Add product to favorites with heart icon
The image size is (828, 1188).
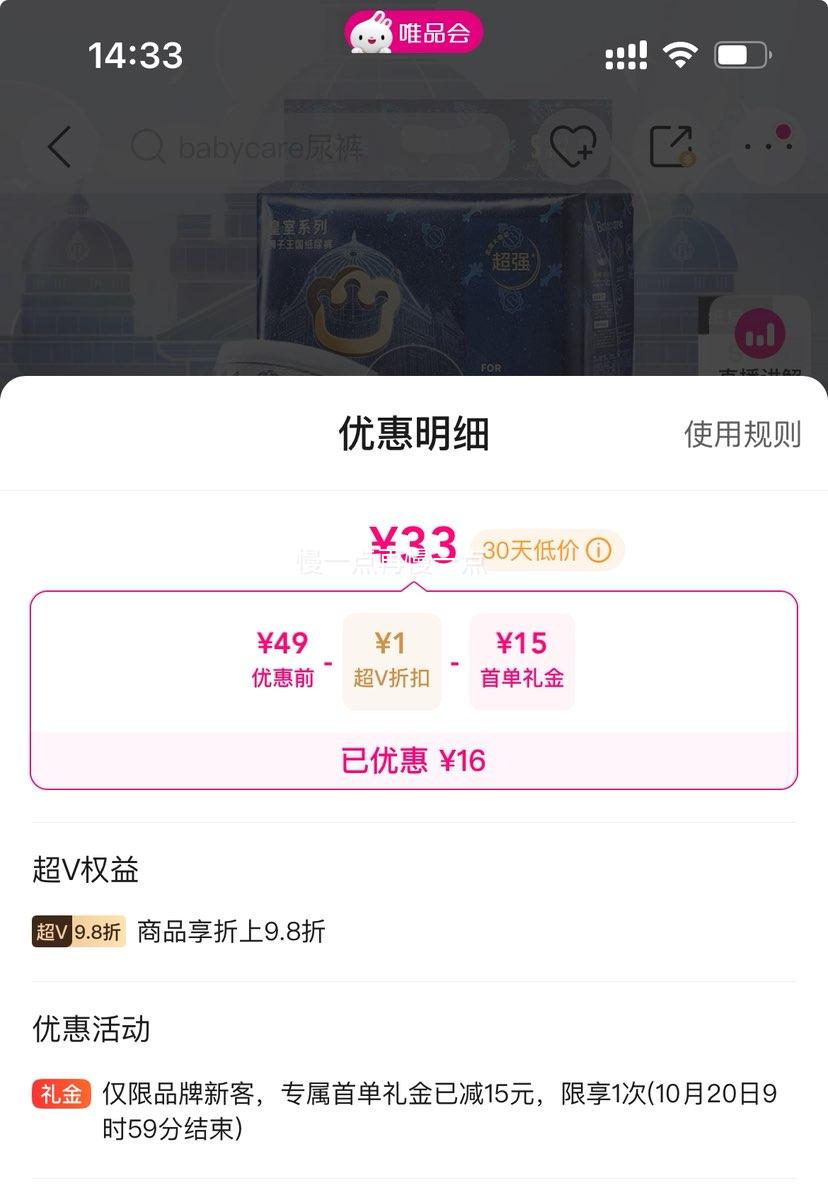click(x=574, y=148)
